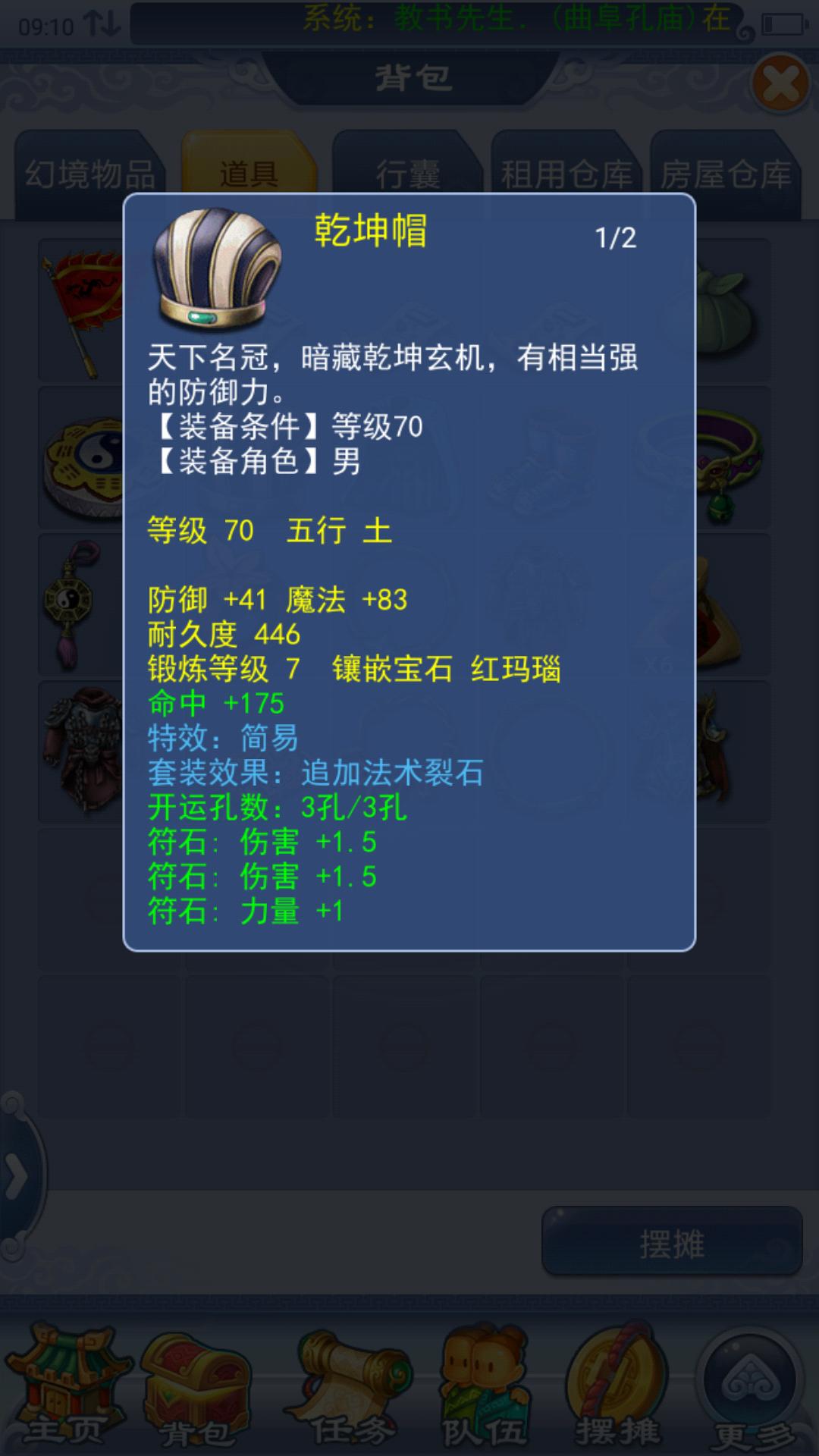The width and height of the screenshot is (819, 1456).
Task: Tap the 摆摊 button above the bottom bar
Action: click(672, 1244)
